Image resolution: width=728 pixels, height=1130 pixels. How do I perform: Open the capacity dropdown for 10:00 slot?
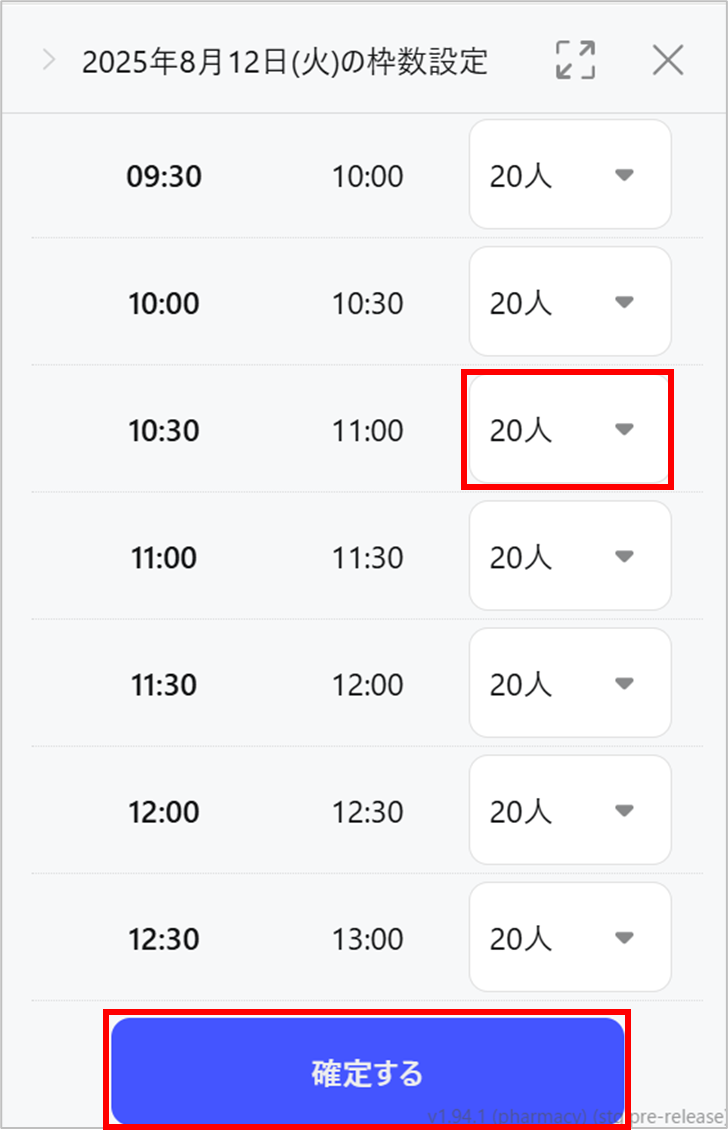[569, 302]
